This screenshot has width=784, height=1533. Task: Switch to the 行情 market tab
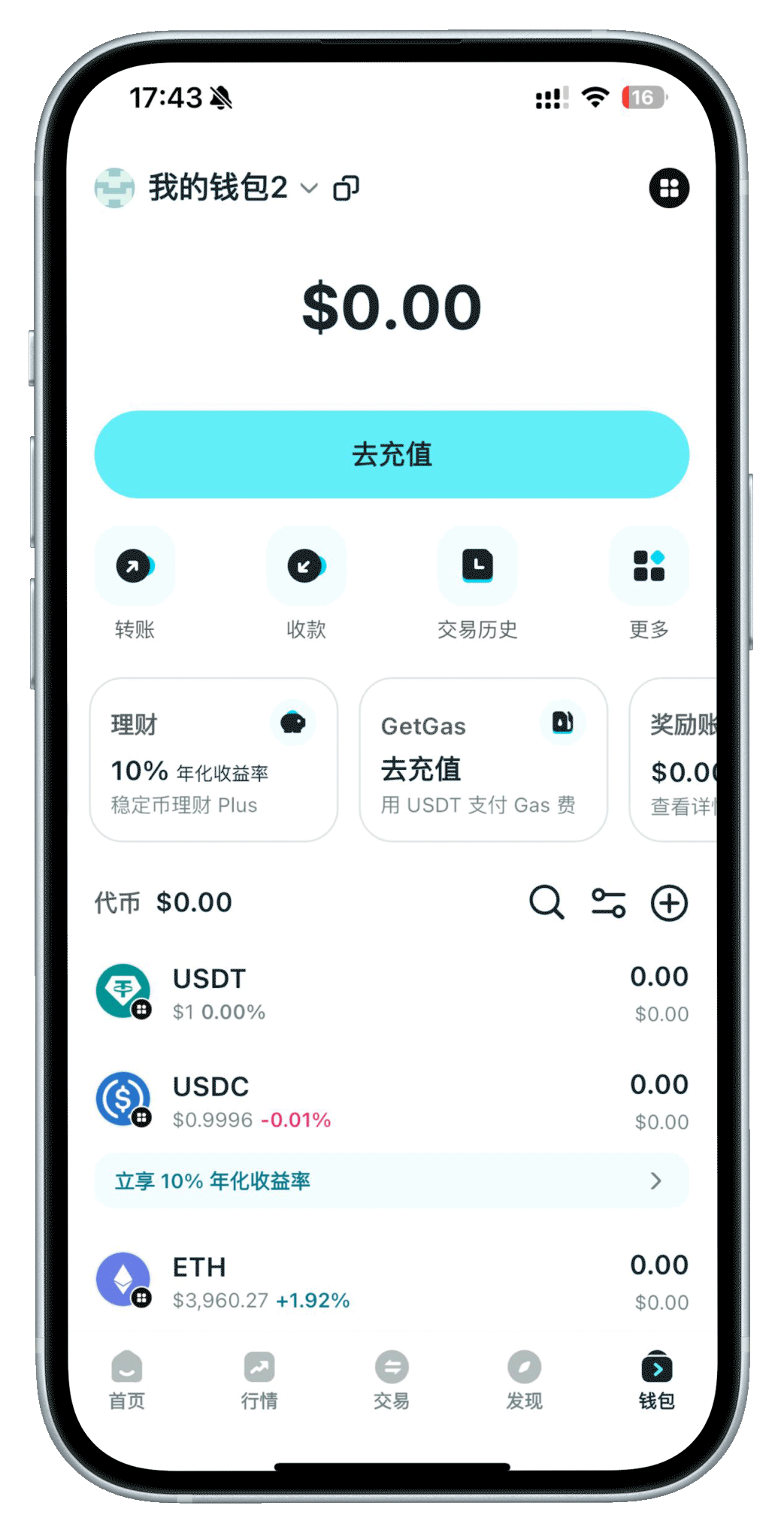[259, 1380]
